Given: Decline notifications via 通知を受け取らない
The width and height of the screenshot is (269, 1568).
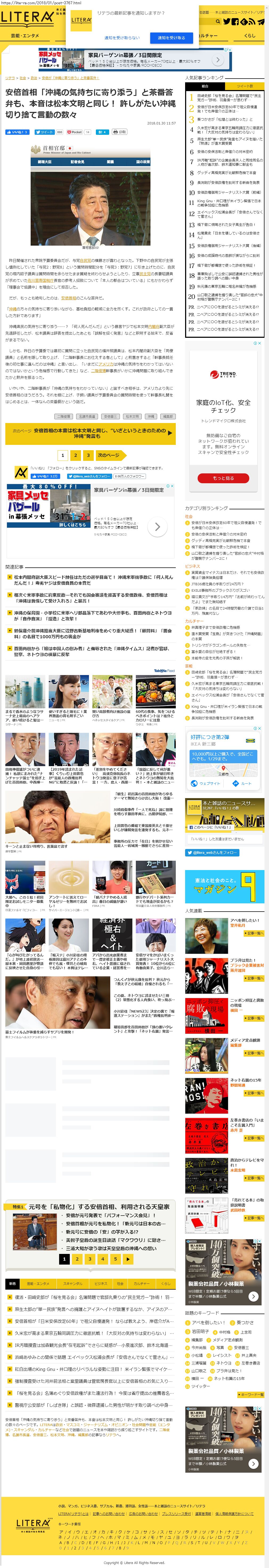Looking at the screenshot, I should [x=122, y=38].
